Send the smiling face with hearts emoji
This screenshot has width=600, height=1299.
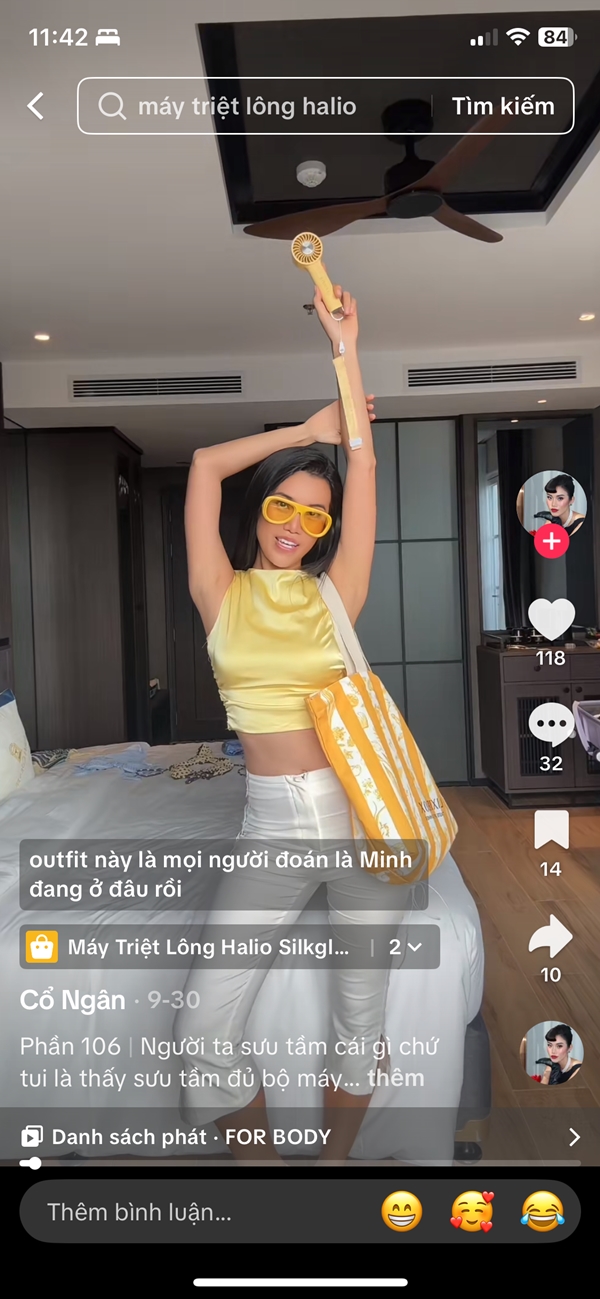point(472,1213)
